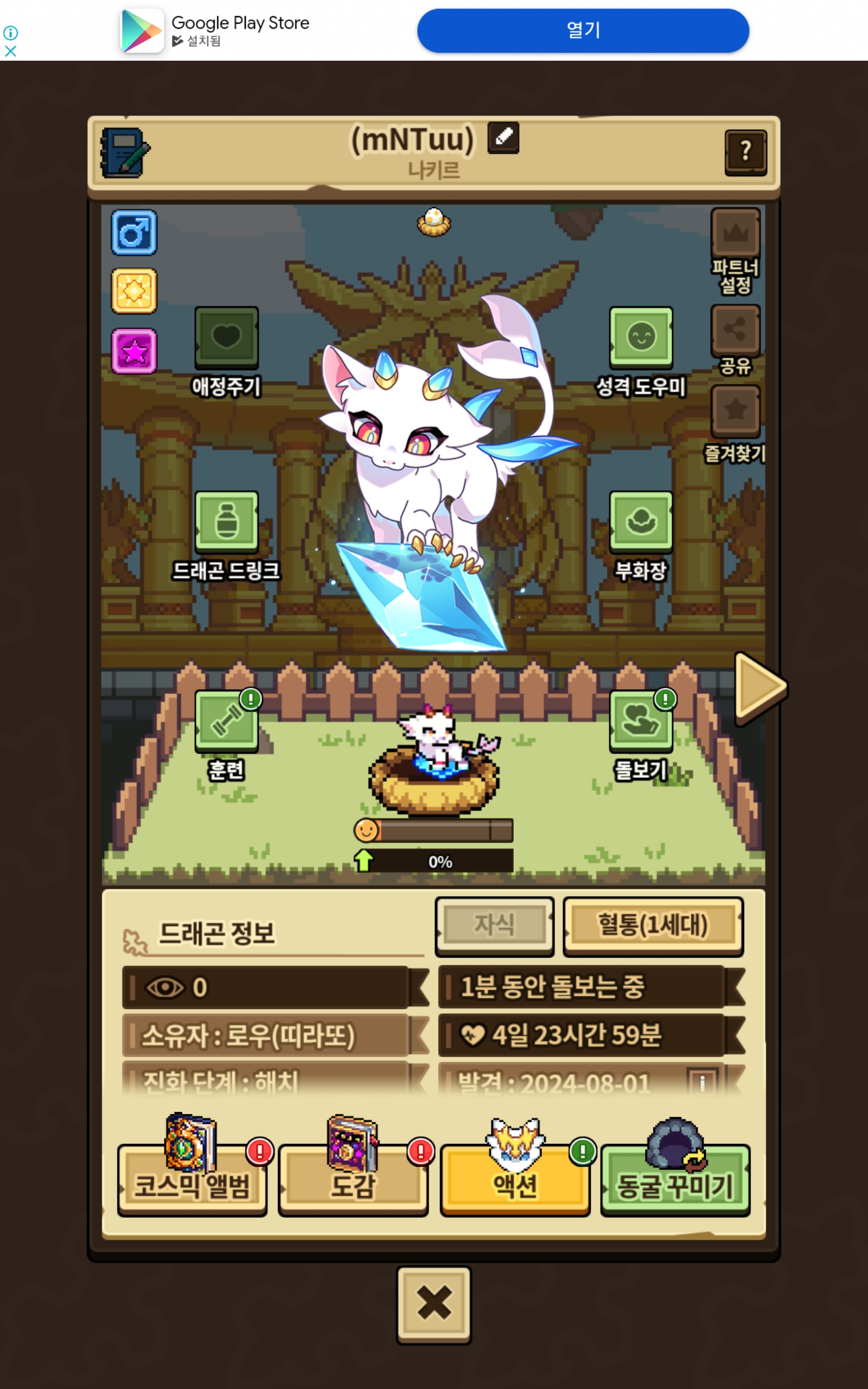Open the question mark help button

pos(745,152)
